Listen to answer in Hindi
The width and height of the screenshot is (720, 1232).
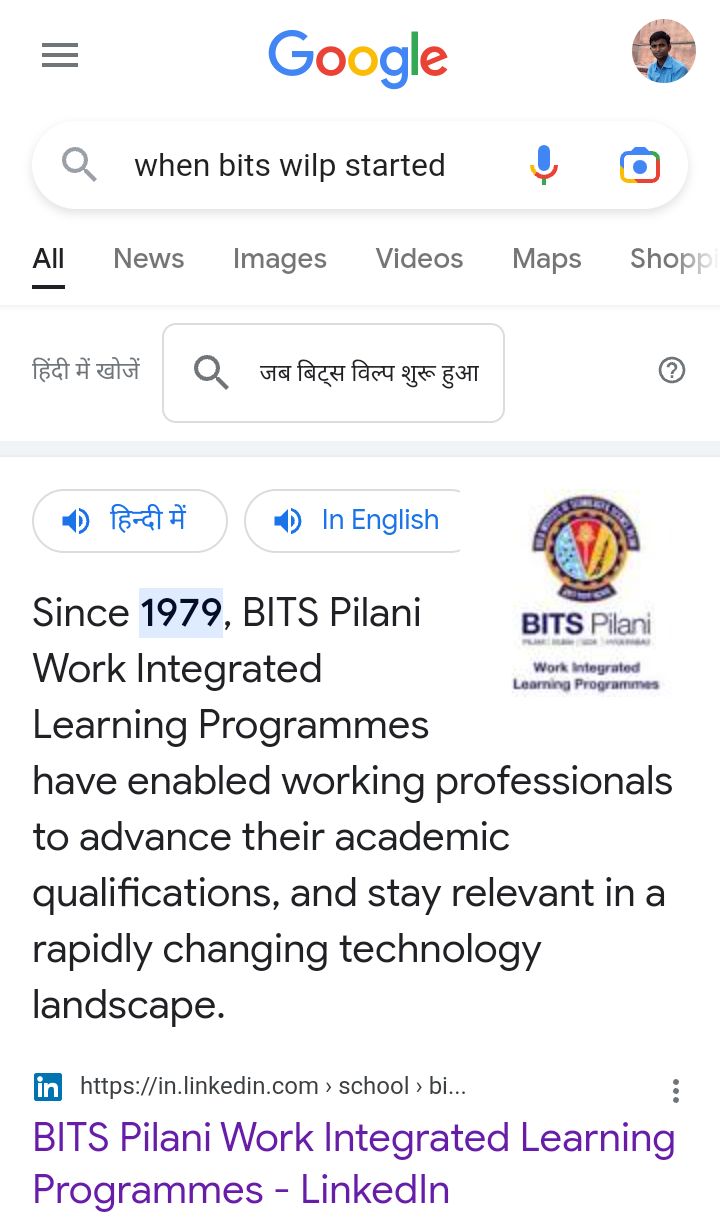click(x=130, y=521)
